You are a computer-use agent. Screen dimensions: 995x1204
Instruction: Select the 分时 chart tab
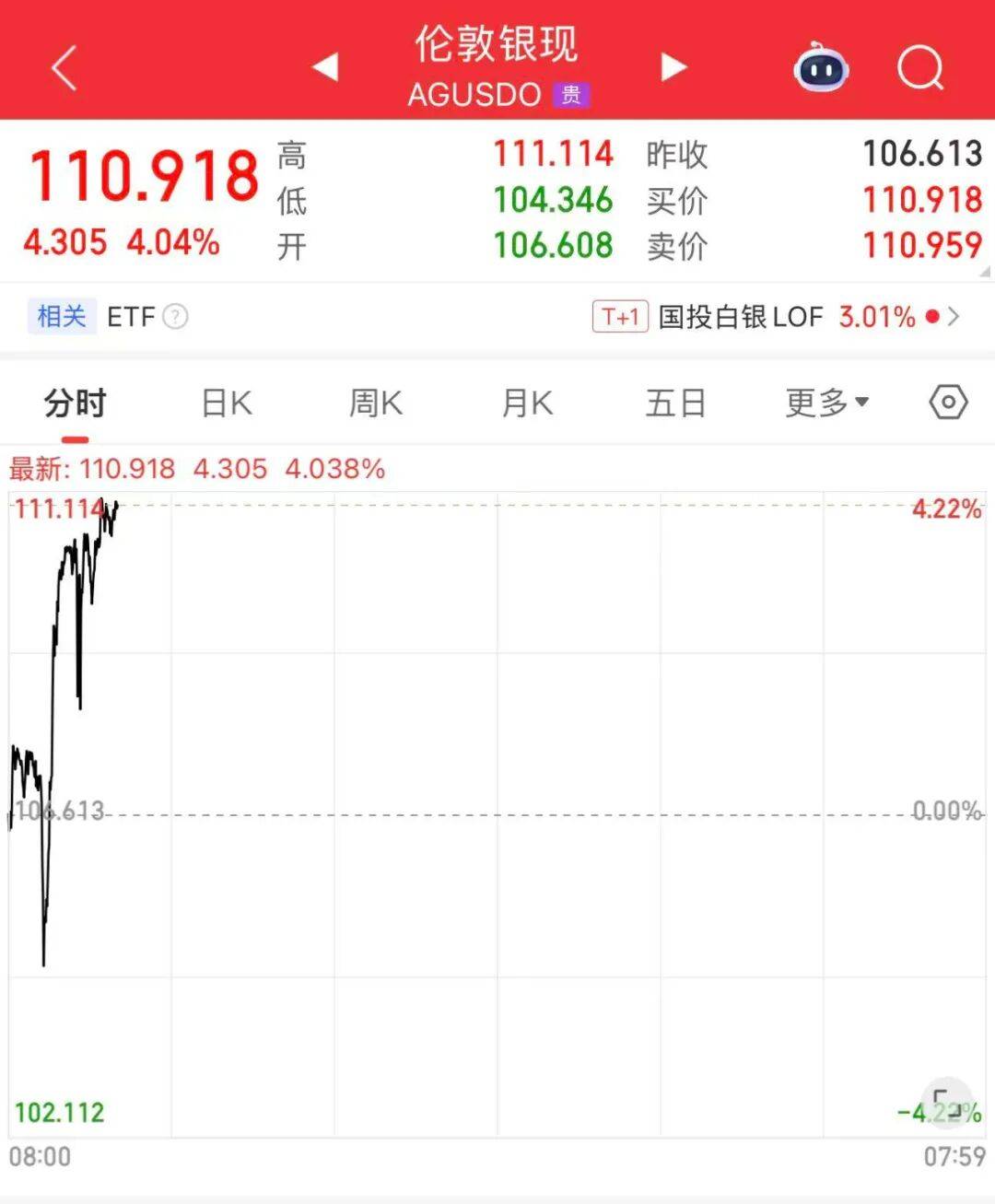76,403
